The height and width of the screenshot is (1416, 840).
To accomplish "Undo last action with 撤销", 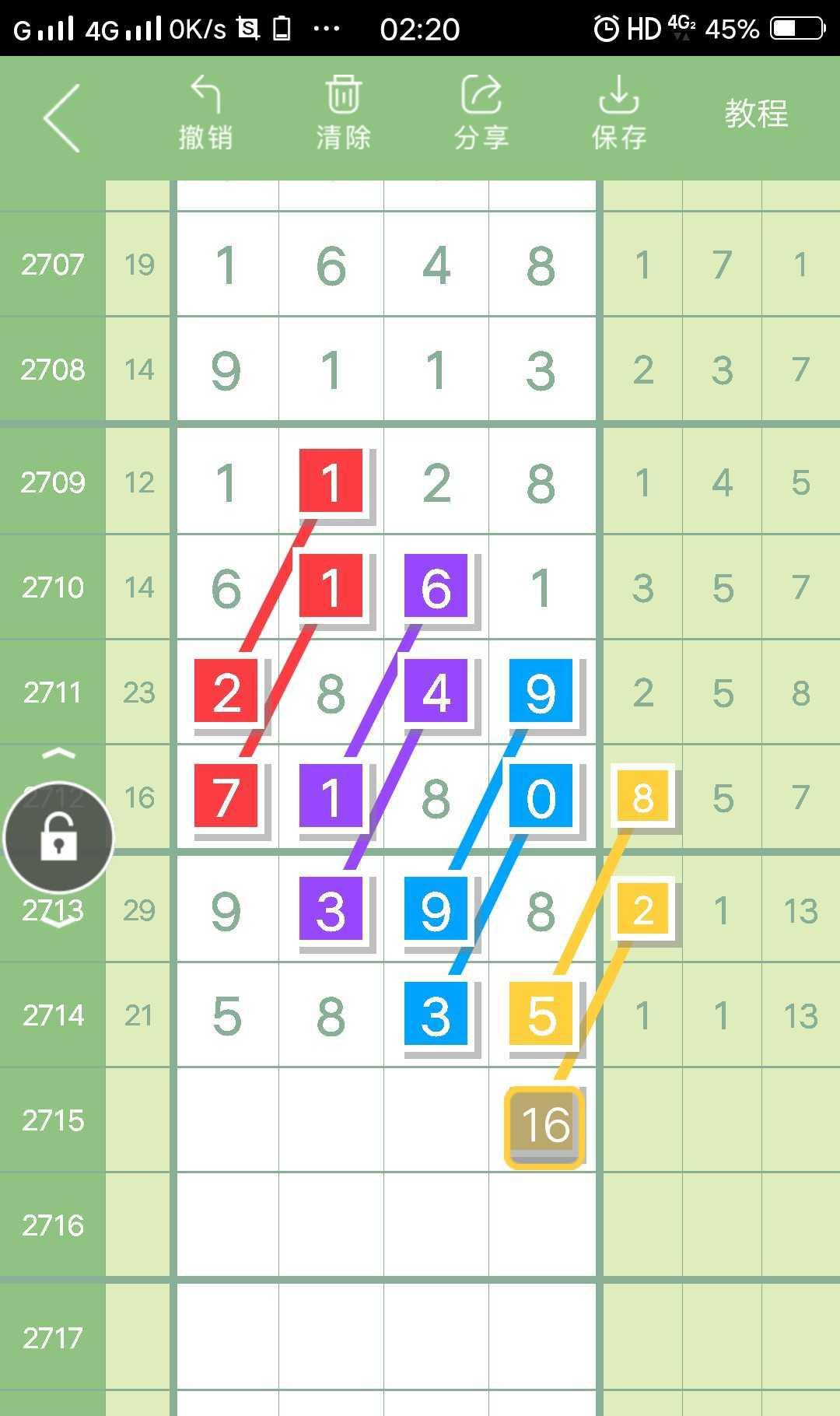I will pyautogui.click(x=205, y=114).
